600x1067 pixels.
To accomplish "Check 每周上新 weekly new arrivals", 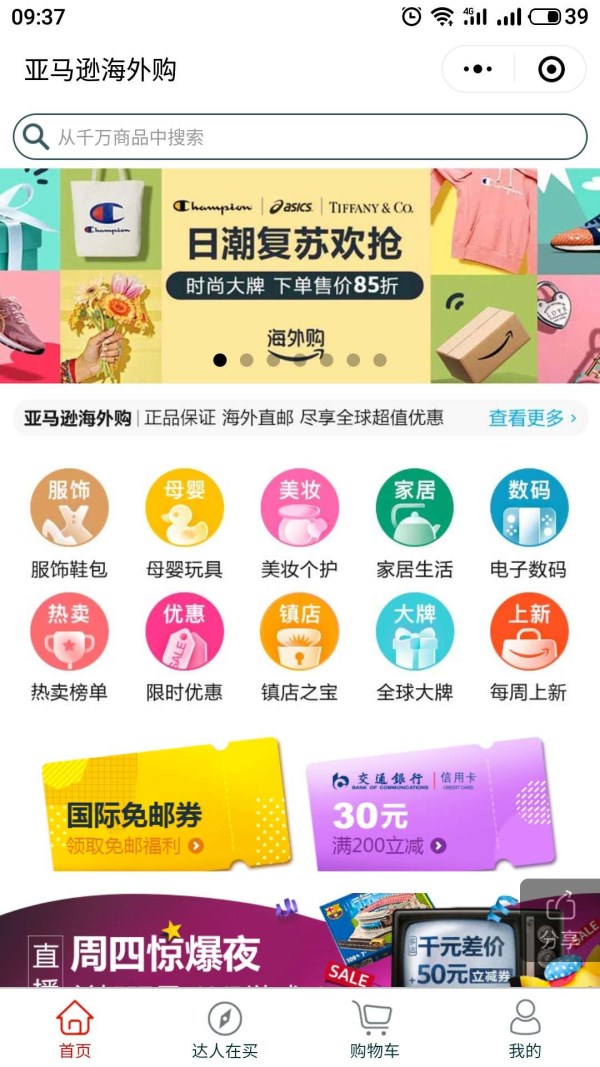I will 529,647.
